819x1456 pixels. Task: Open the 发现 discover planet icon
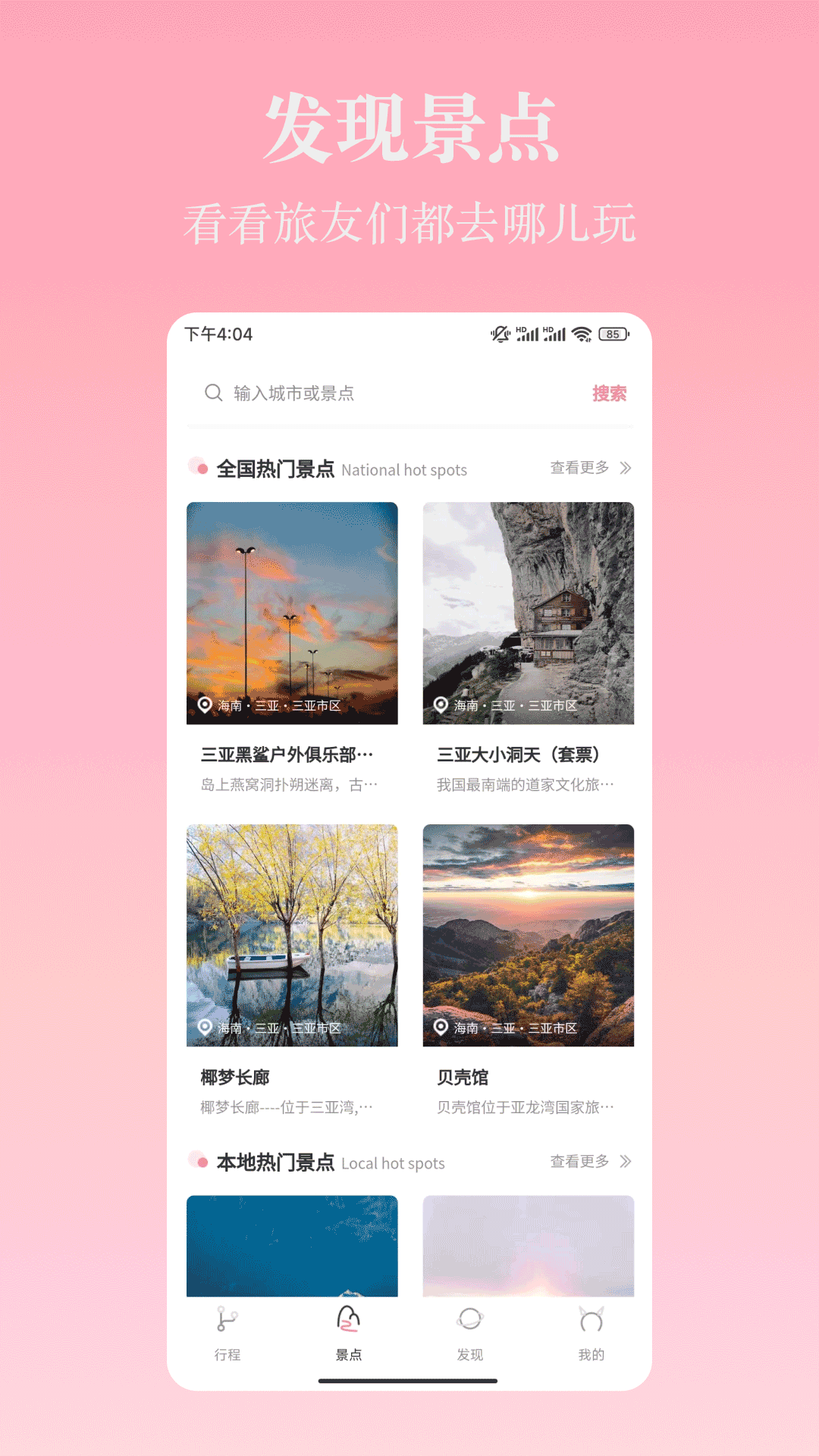pos(469,1317)
